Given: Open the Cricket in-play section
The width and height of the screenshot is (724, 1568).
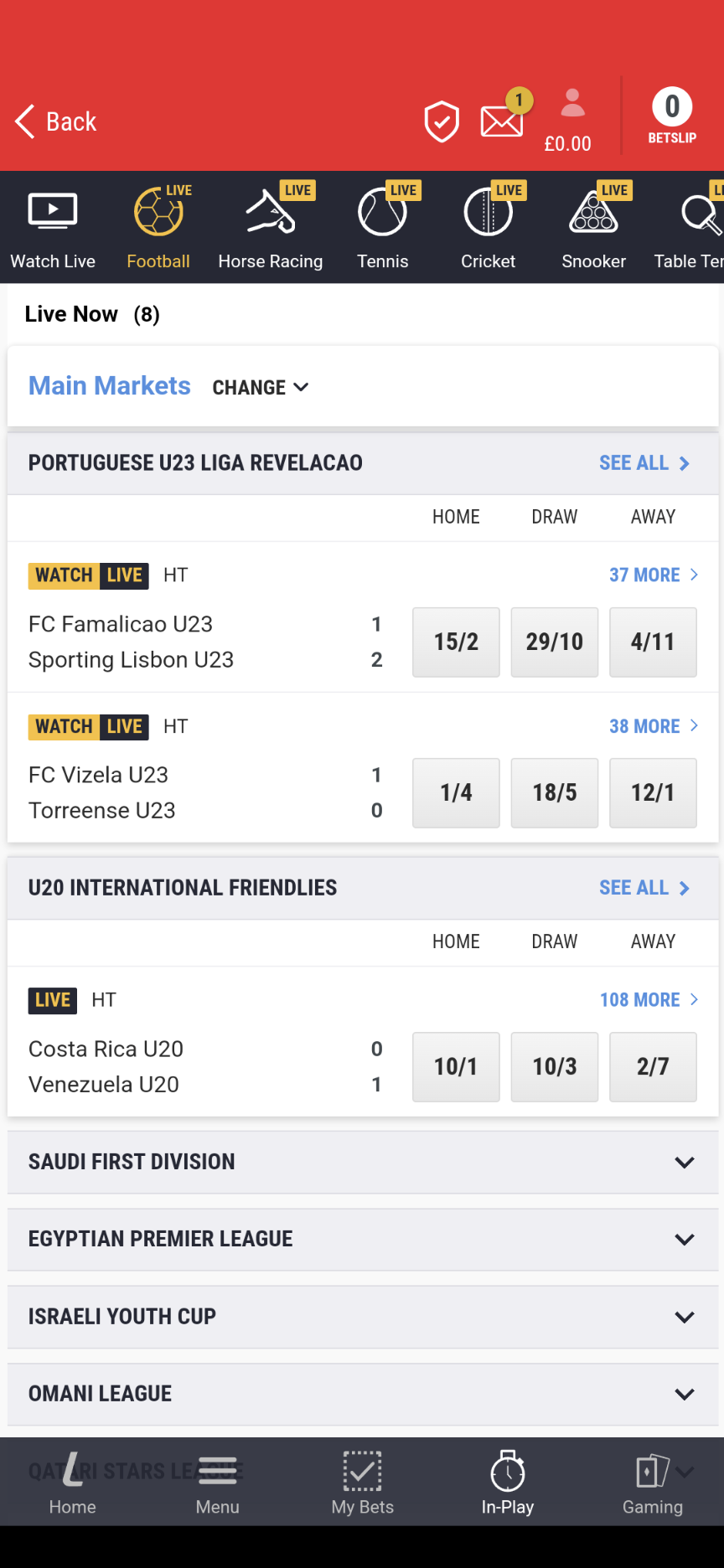Looking at the screenshot, I should (x=488, y=226).
